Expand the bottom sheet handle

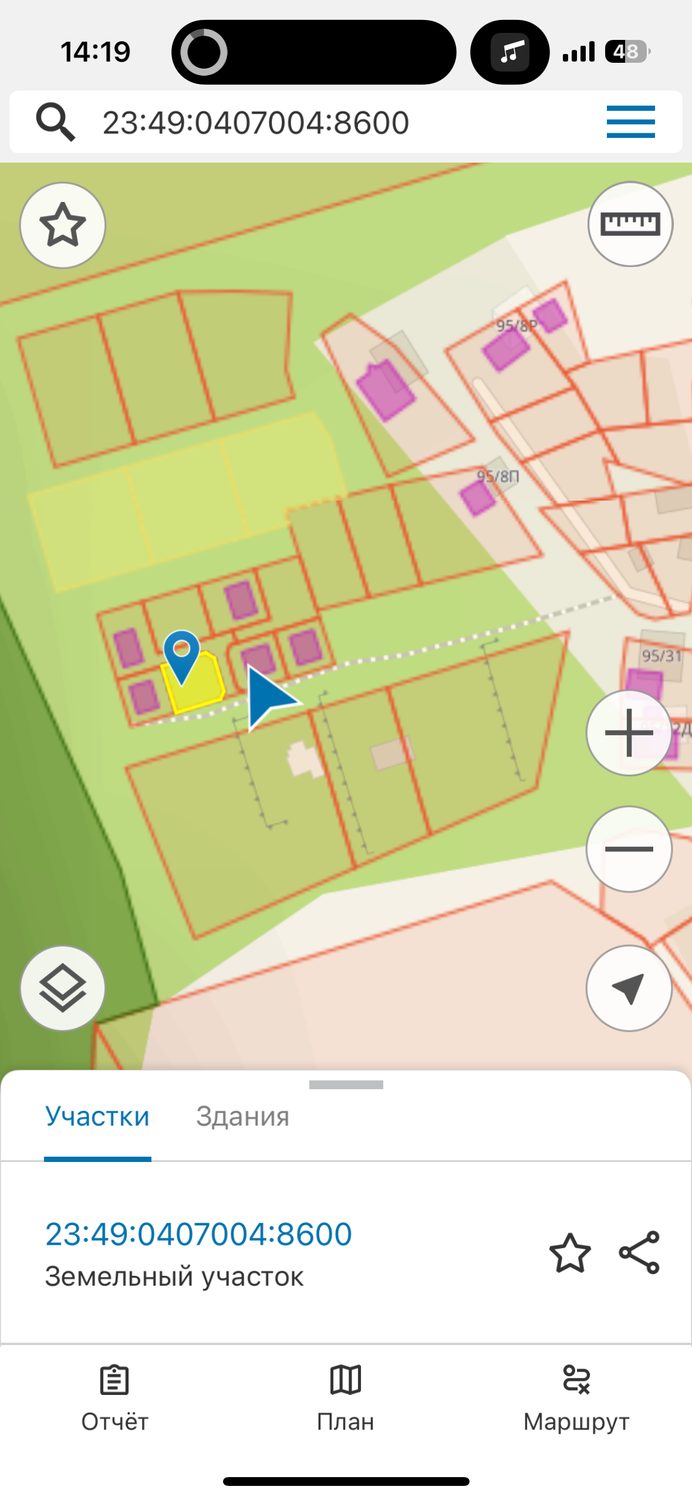coord(346,1084)
